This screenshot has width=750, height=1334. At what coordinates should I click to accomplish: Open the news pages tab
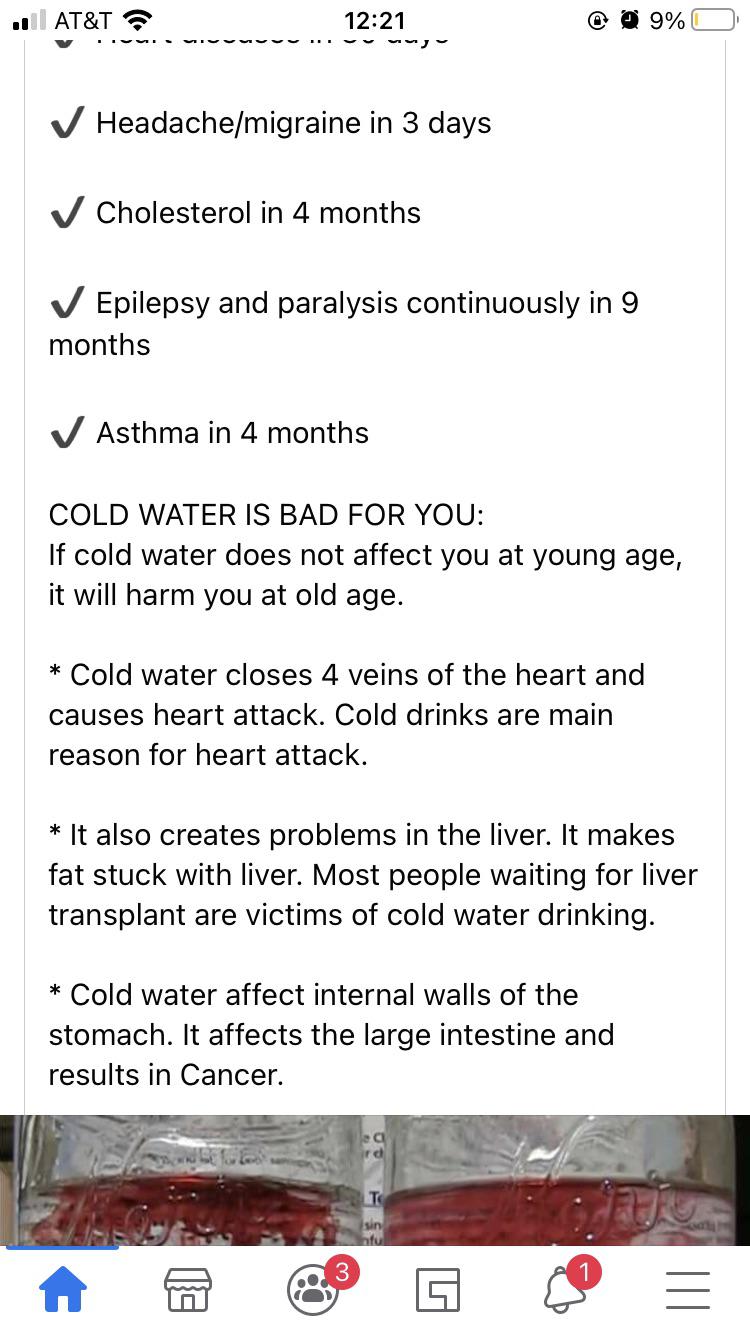[438, 1290]
